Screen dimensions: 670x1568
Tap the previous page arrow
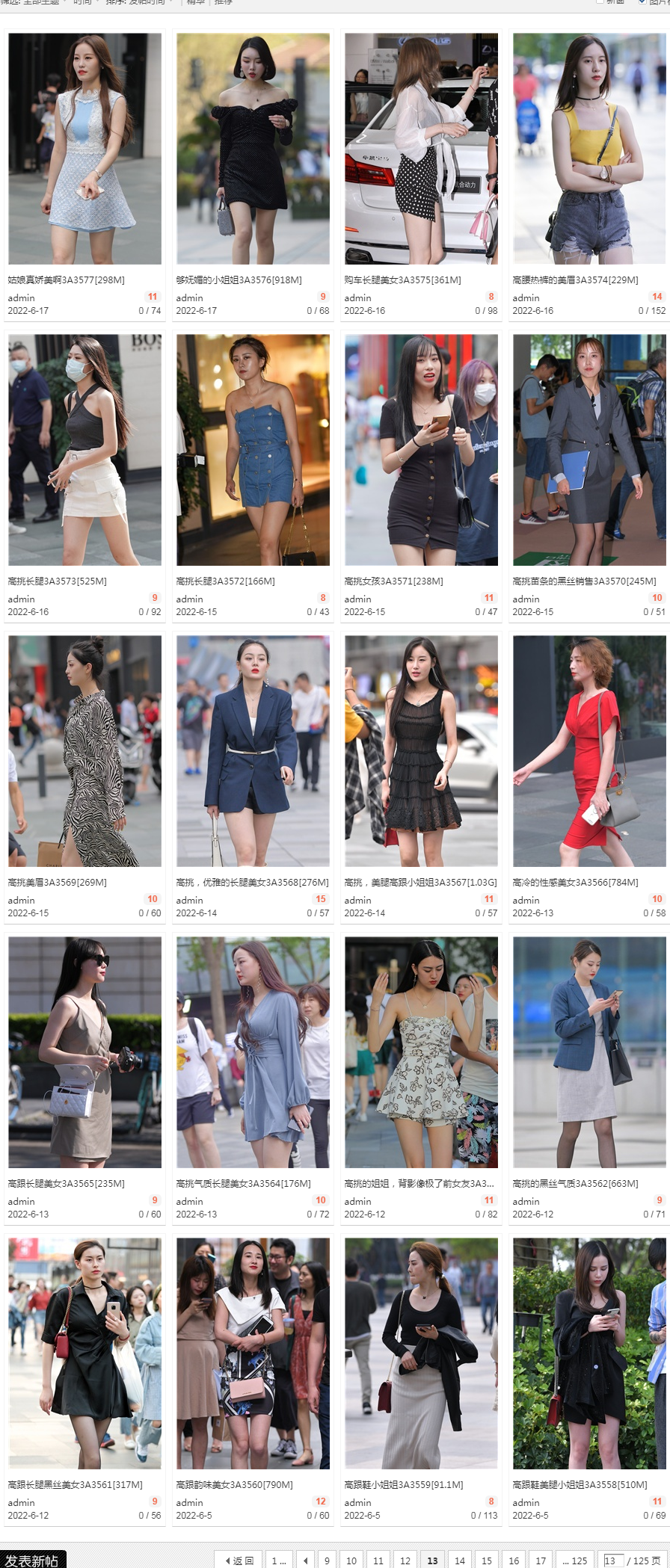pos(305,1561)
